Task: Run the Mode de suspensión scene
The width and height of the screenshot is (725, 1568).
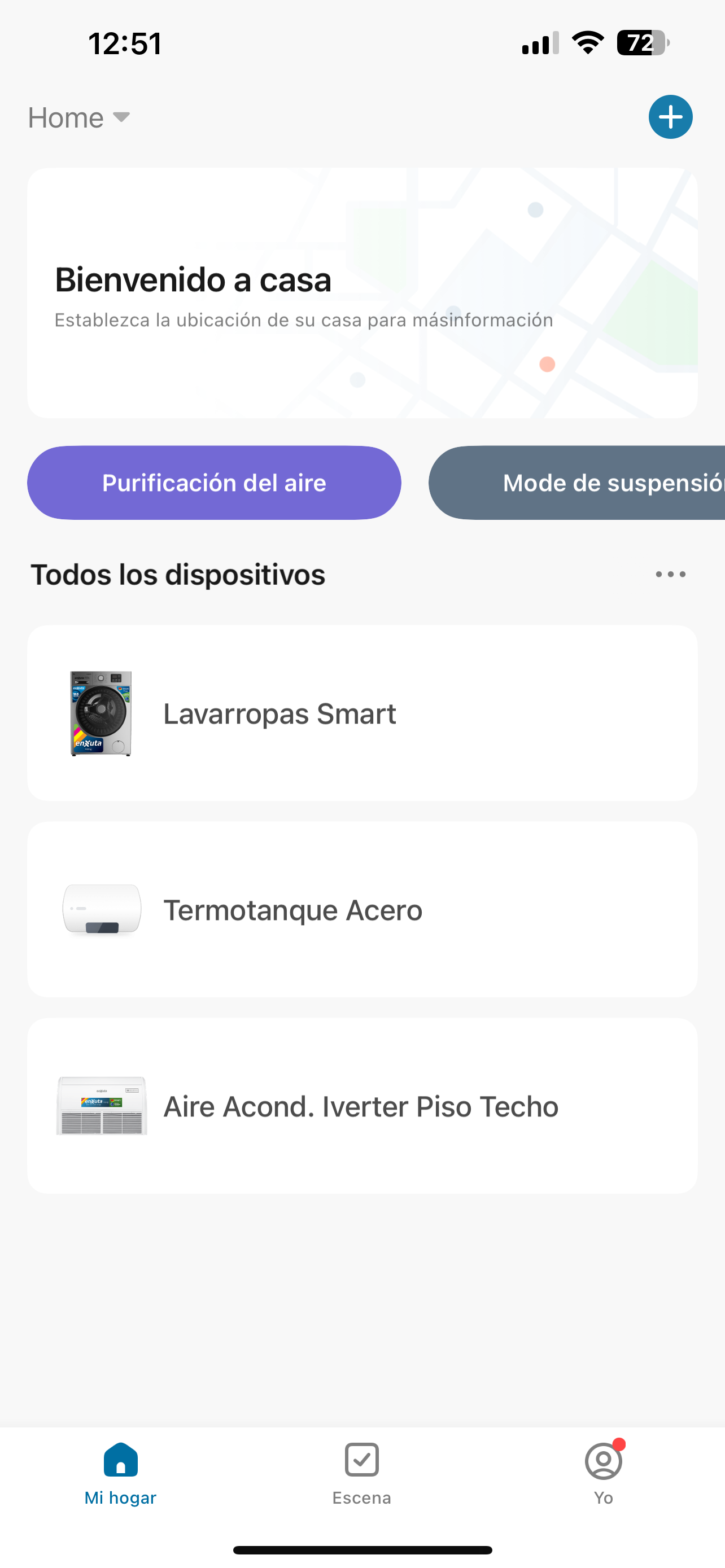Action: (x=577, y=483)
